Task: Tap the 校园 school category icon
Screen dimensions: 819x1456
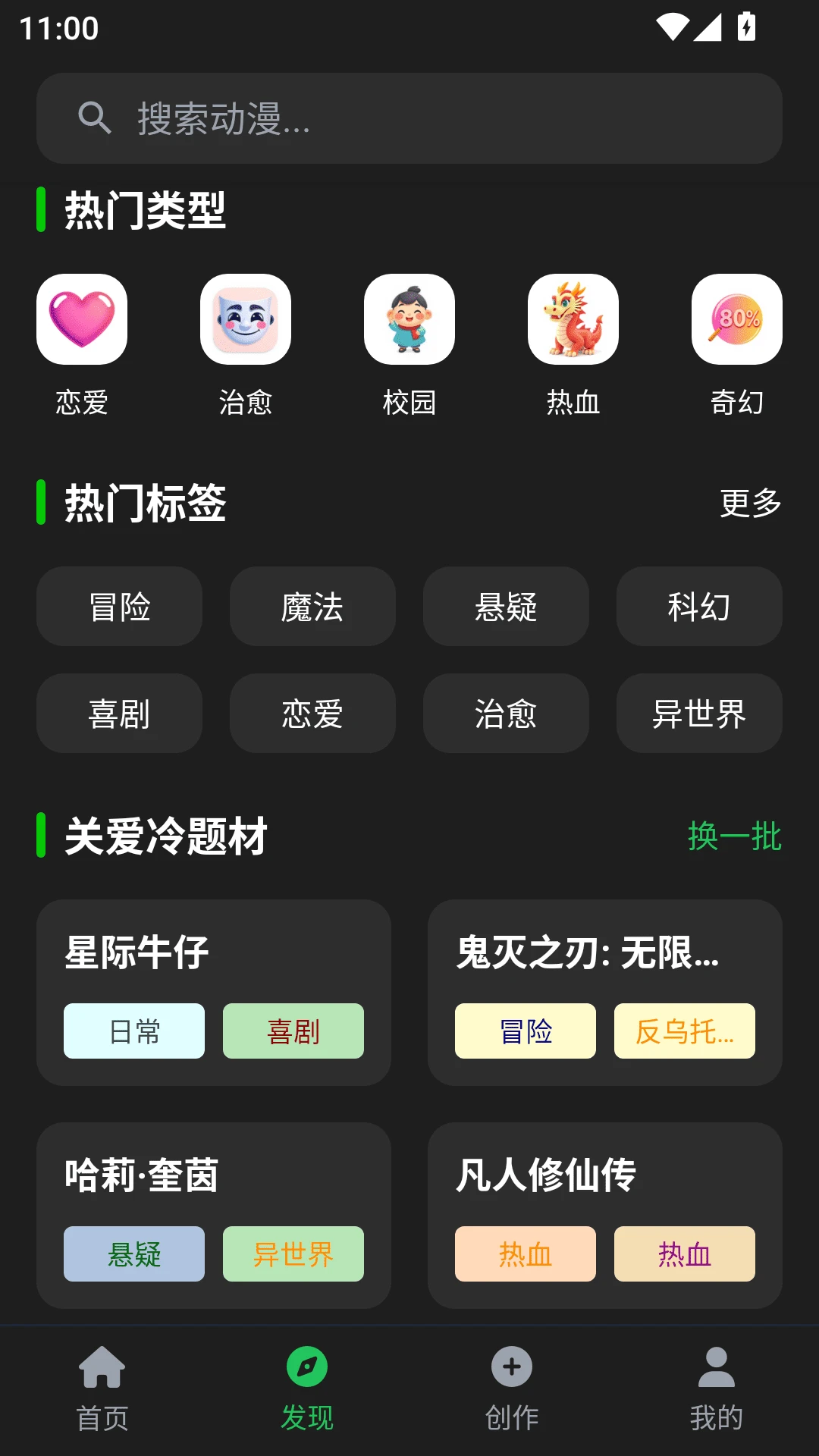Action: [409, 318]
